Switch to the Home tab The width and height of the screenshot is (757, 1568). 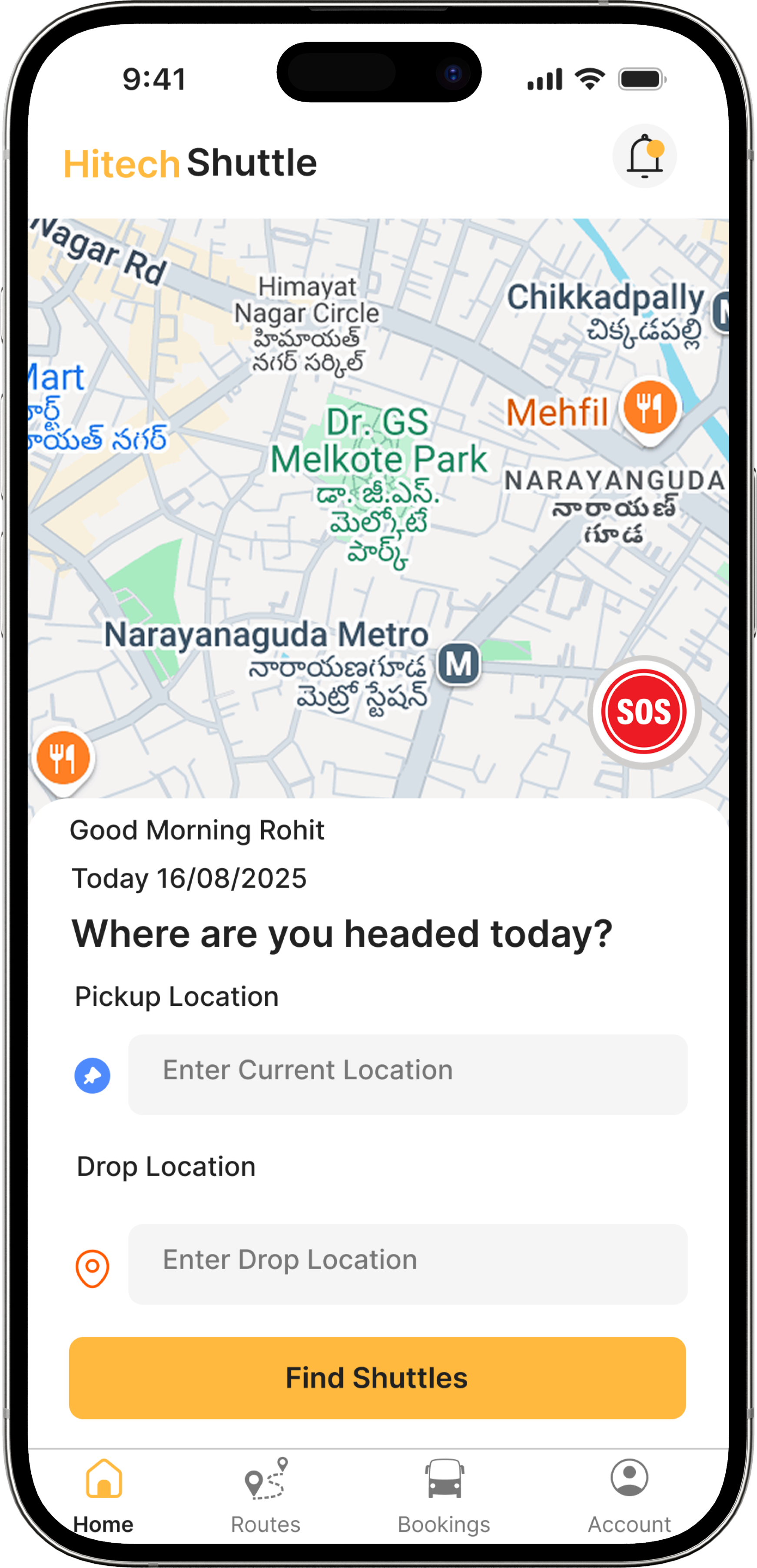[103, 1495]
